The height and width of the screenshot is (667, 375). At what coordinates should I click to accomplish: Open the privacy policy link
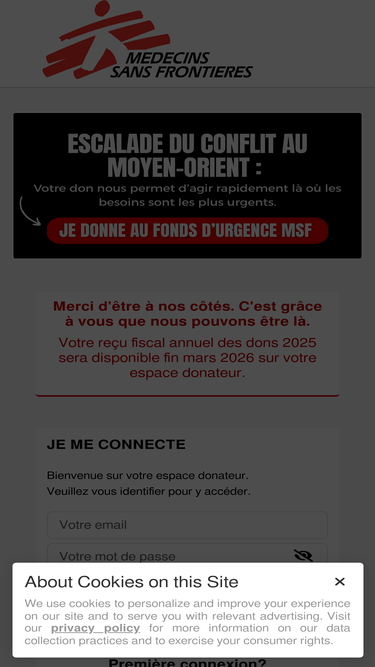pyautogui.click(x=95, y=628)
